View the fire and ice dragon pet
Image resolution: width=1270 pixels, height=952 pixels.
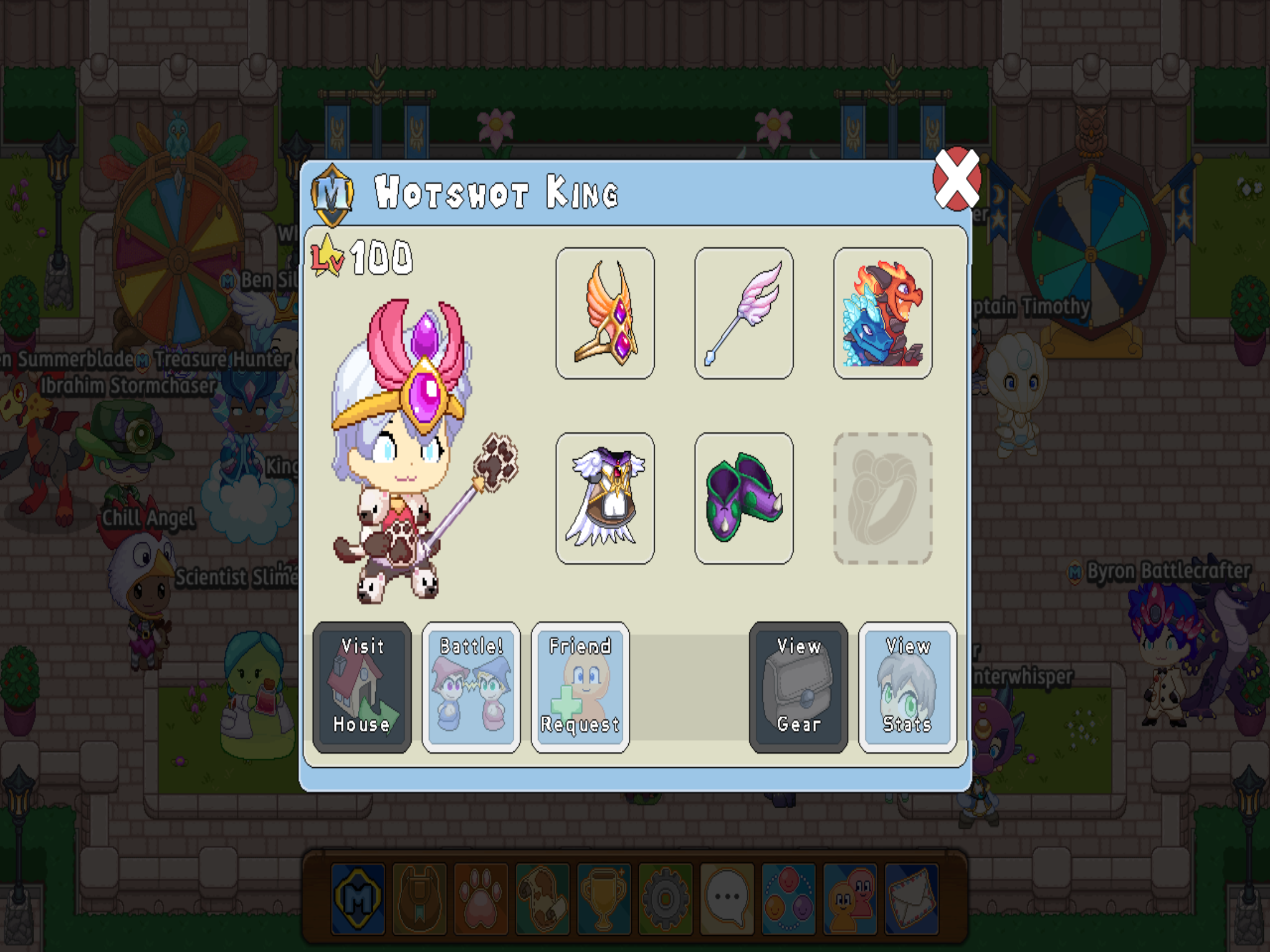(882, 313)
